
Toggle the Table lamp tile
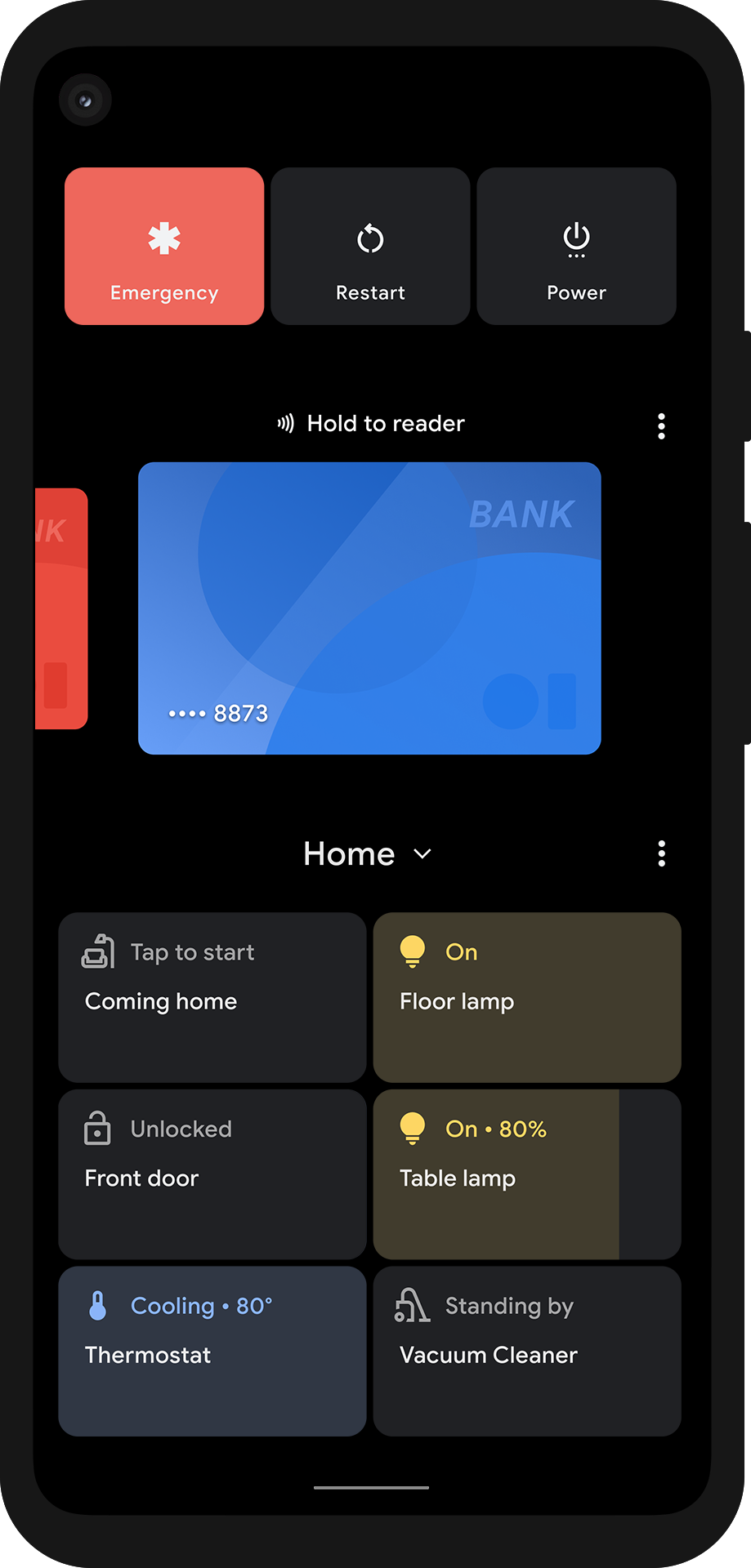[527, 1174]
